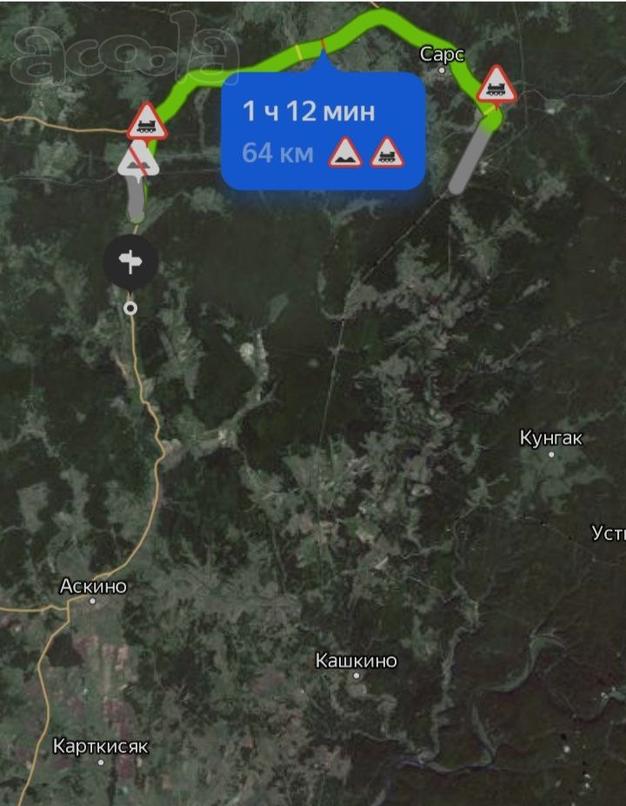Tap the dark turn maneuver sign icon

pos(131,263)
